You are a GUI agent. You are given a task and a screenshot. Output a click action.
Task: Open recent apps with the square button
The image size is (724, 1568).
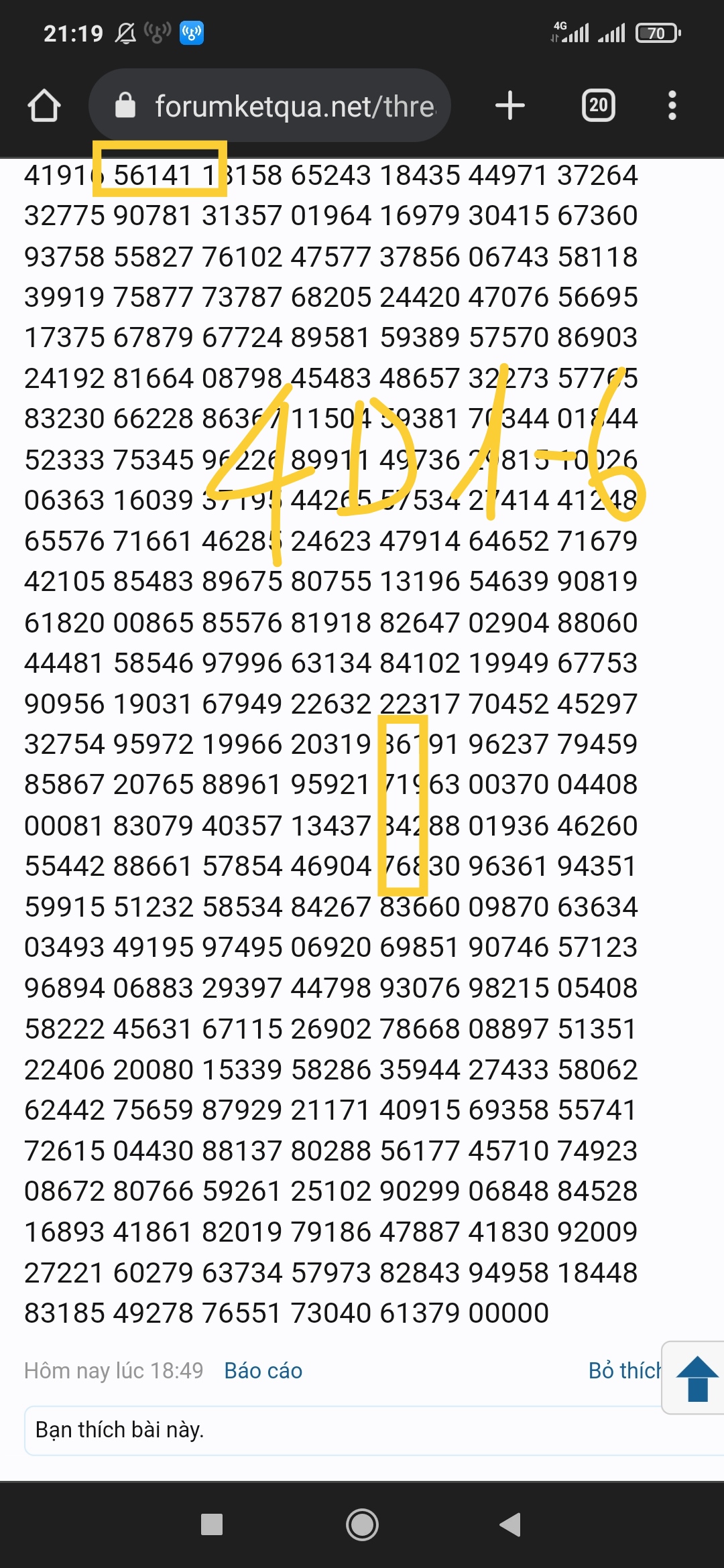pyautogui.click(x=212, y=1524)
